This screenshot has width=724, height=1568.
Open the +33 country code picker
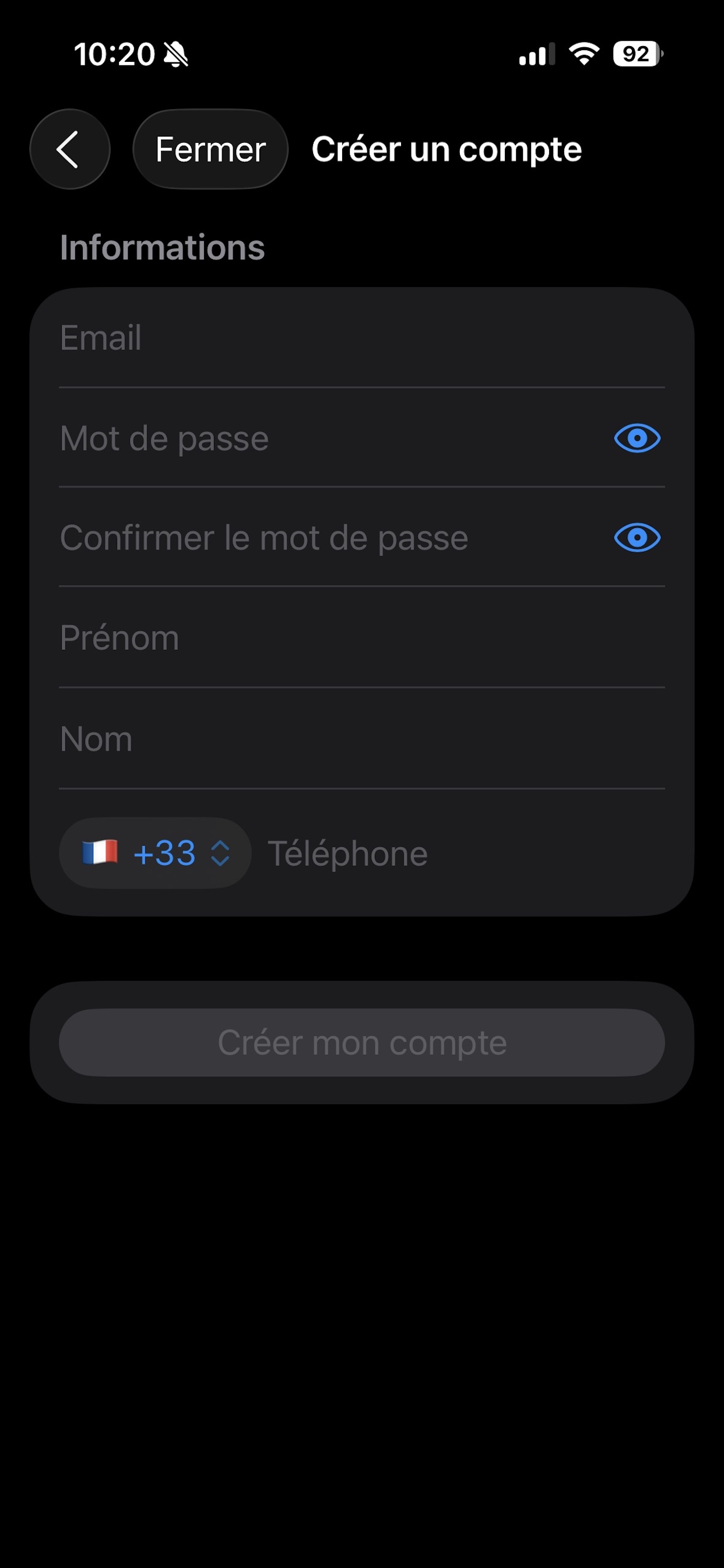[x=155, y=853]
